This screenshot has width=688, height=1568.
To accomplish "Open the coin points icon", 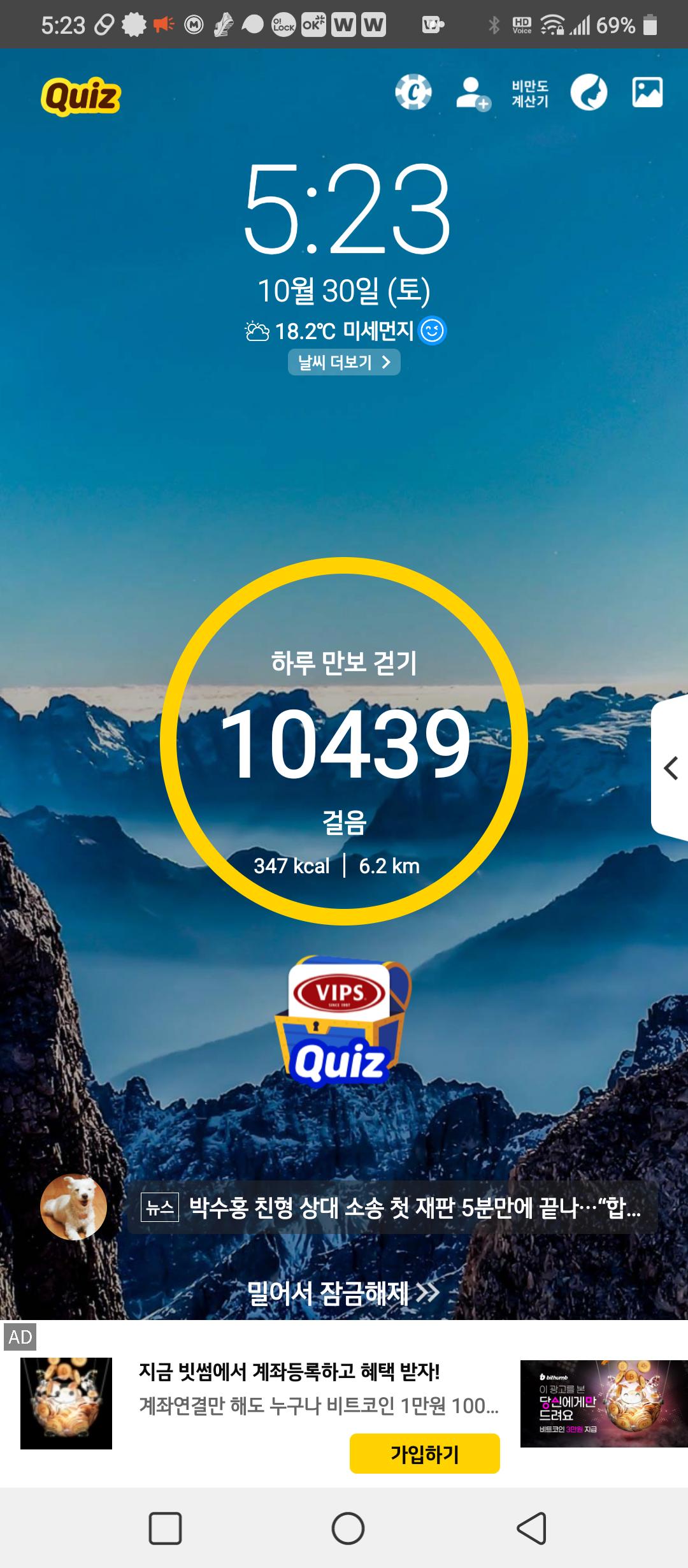I will click(413, 93).
